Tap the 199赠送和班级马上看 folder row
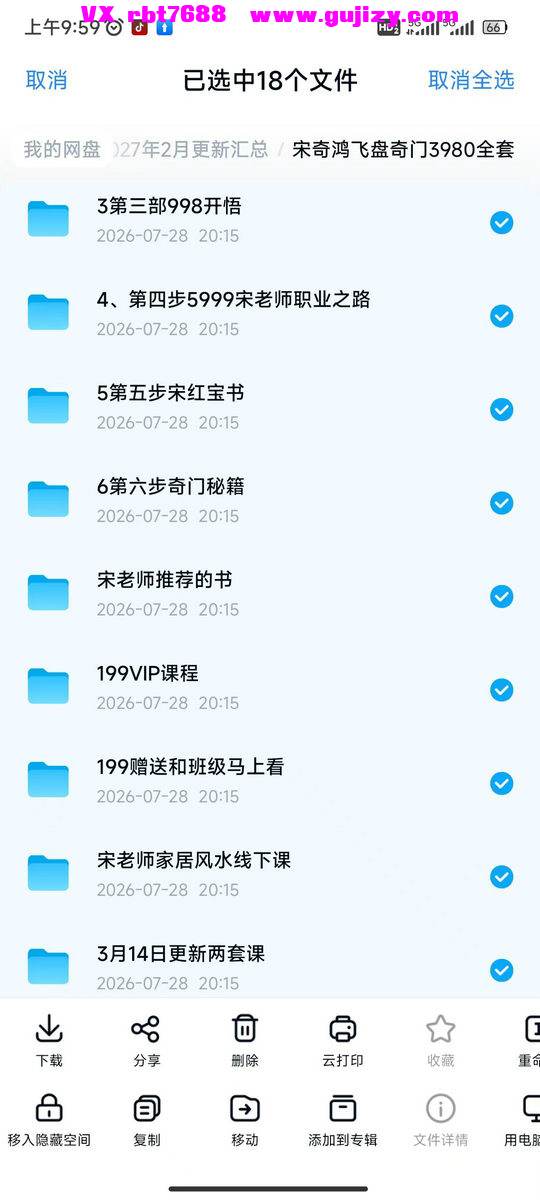The height and width of the screenshot is (1200, 540). coord(270,781)
